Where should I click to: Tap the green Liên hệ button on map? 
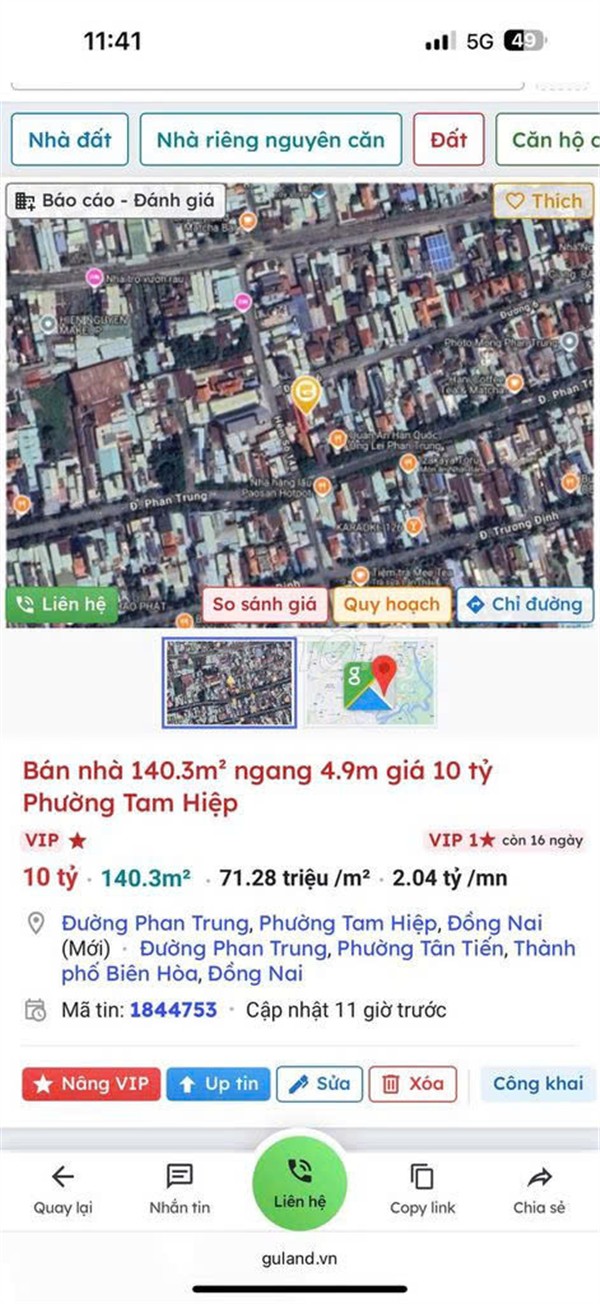[x=62, y=604]
